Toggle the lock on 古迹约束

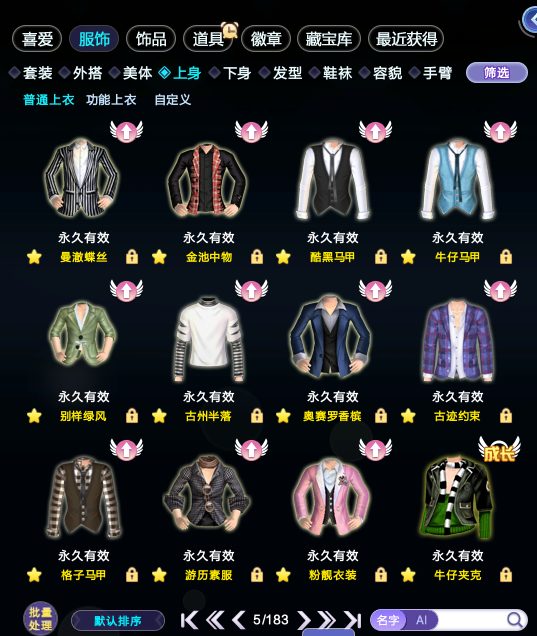click(506, 416)
